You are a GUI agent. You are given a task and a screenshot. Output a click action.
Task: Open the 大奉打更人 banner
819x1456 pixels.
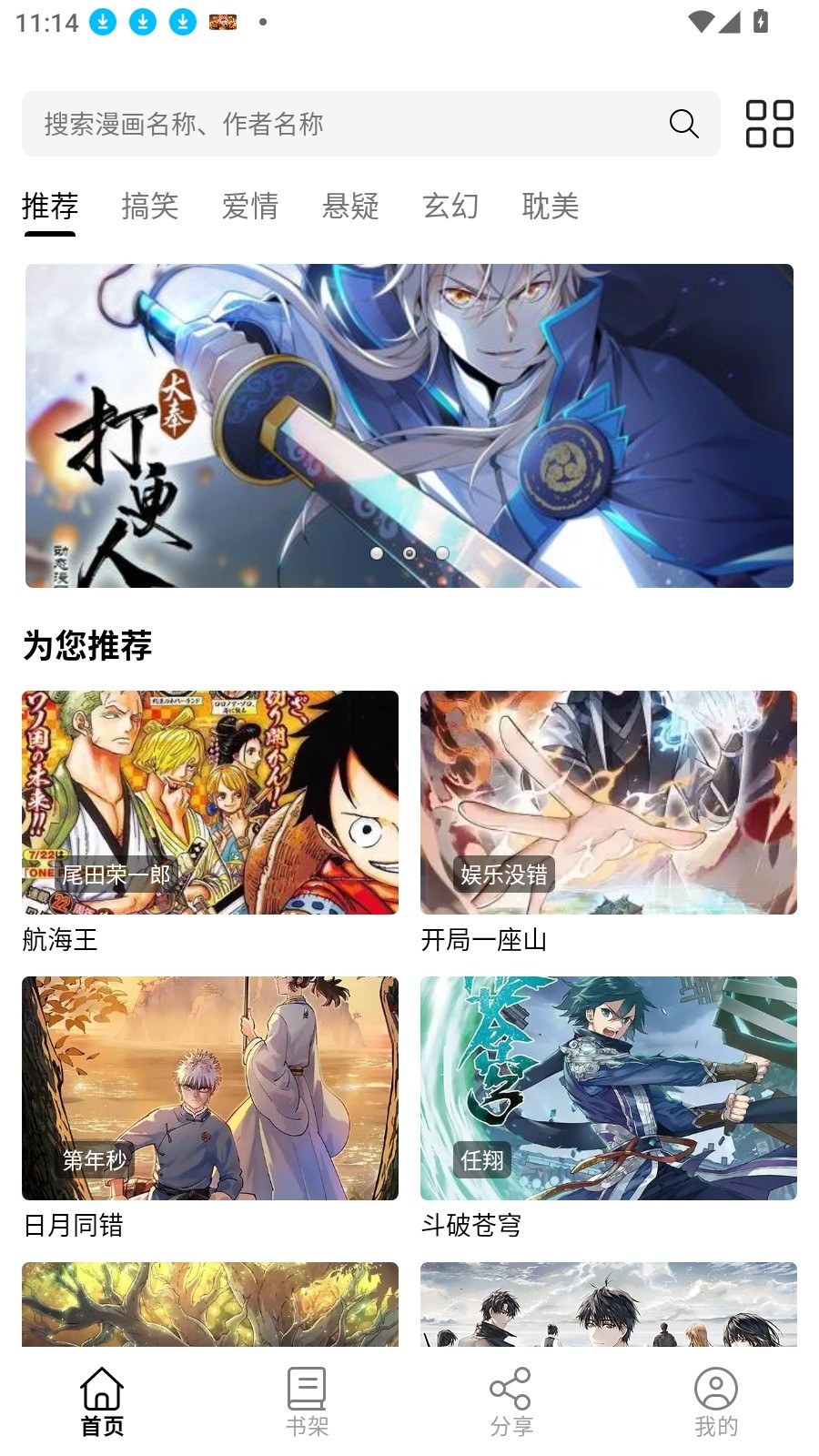click(x=409, y=425)
